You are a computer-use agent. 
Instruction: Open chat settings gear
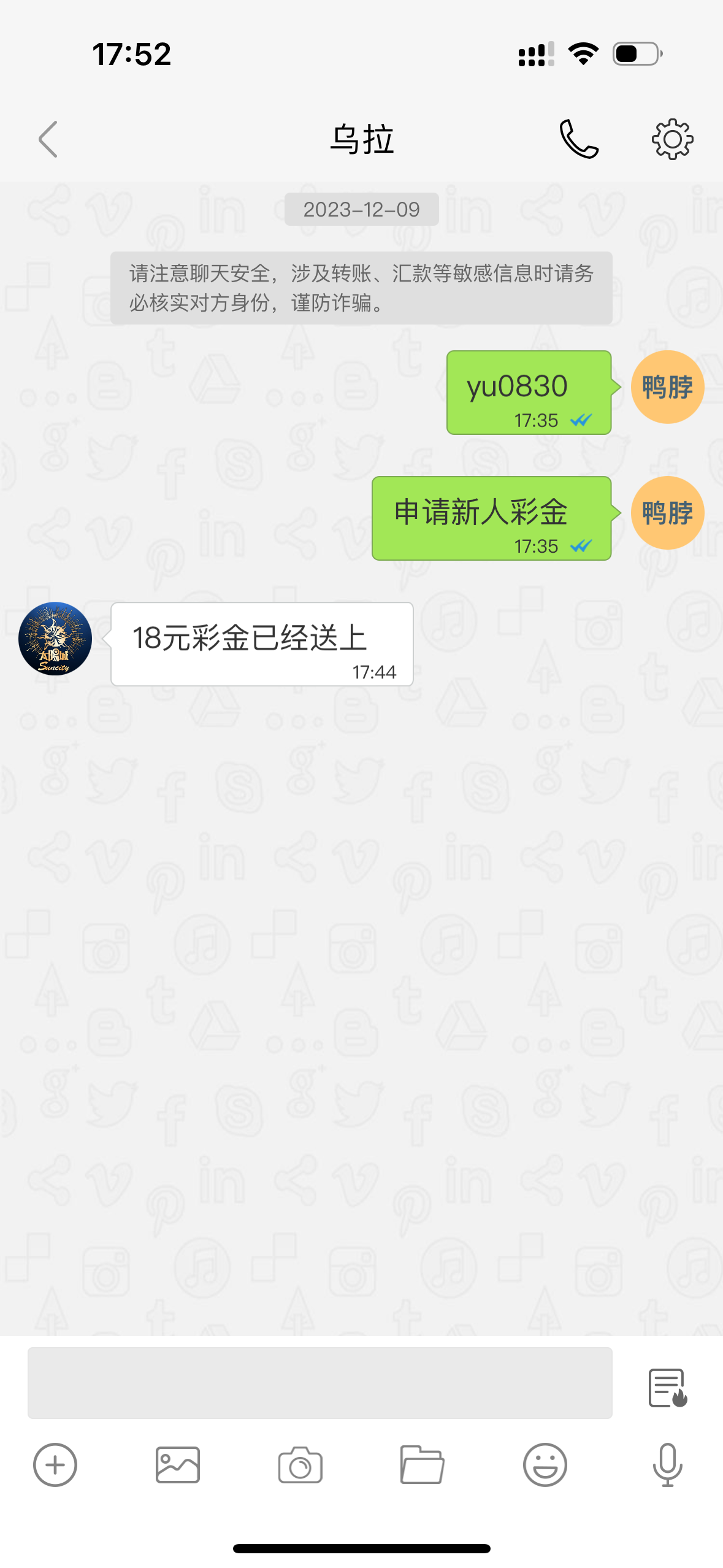pyautogui.click(x=672, y=139)
